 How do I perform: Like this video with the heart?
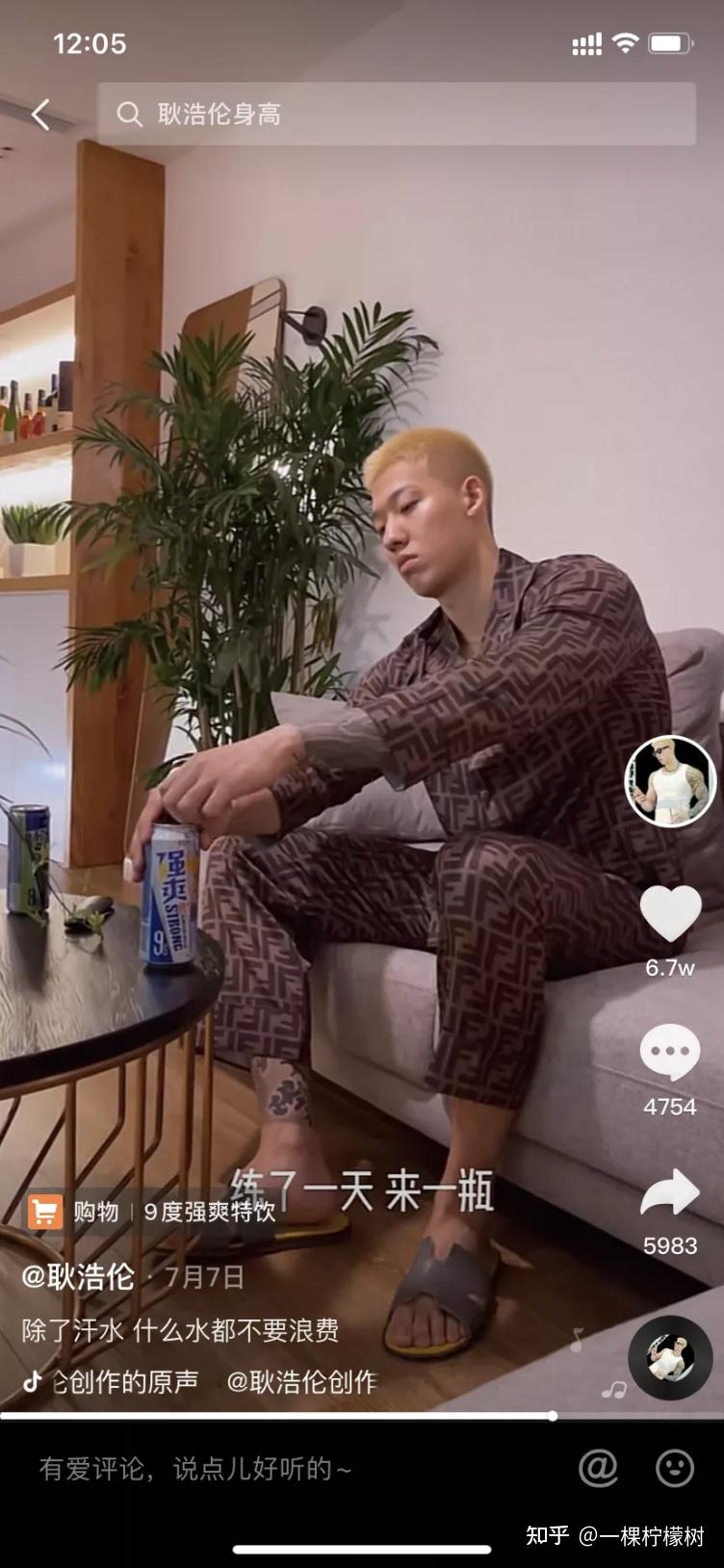pyautogui.click(x=670, y=913)
